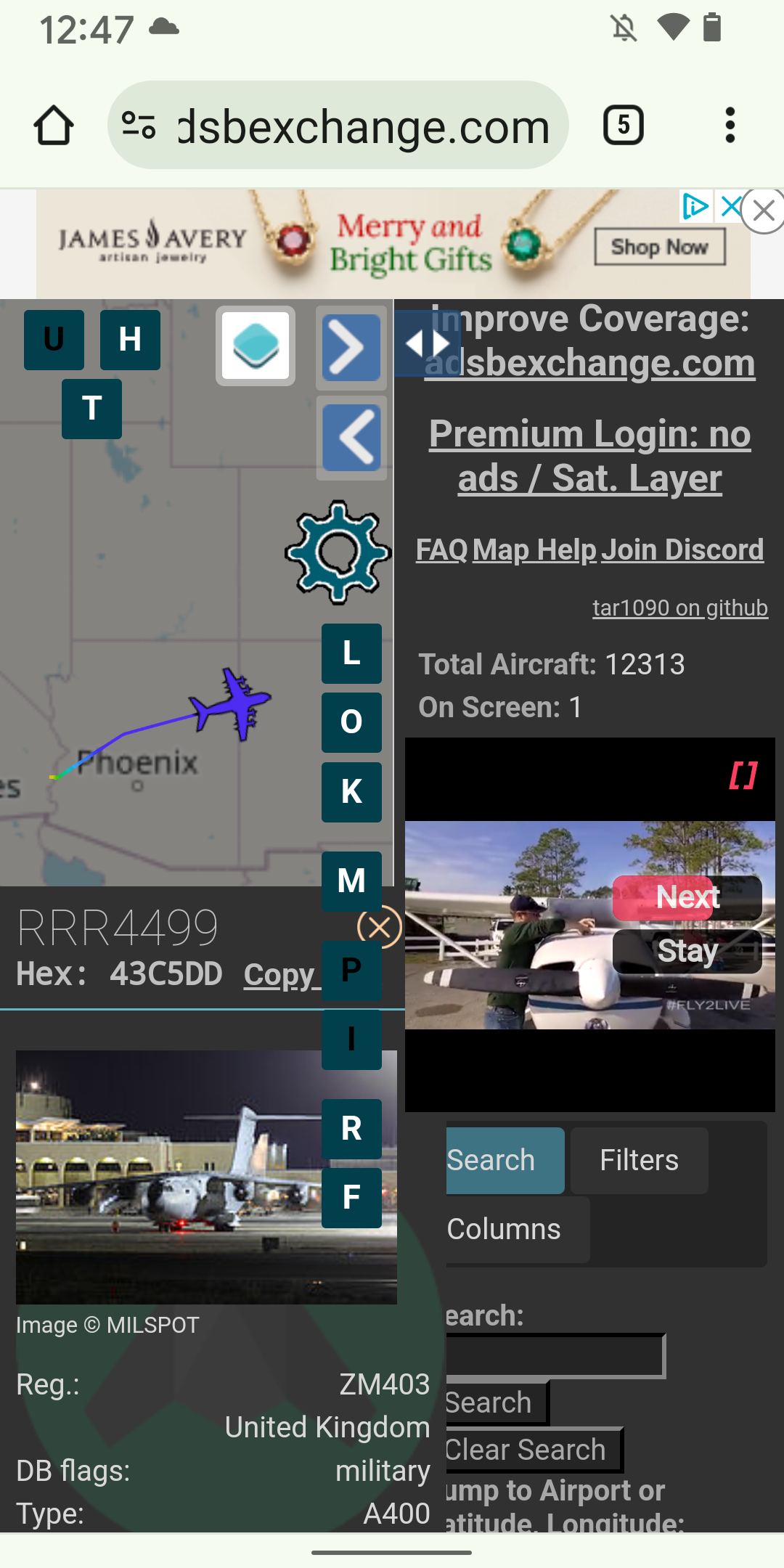Switch to the Filters tab
This screenshot has height=1568, width=784.
(x=639, y=1160)
